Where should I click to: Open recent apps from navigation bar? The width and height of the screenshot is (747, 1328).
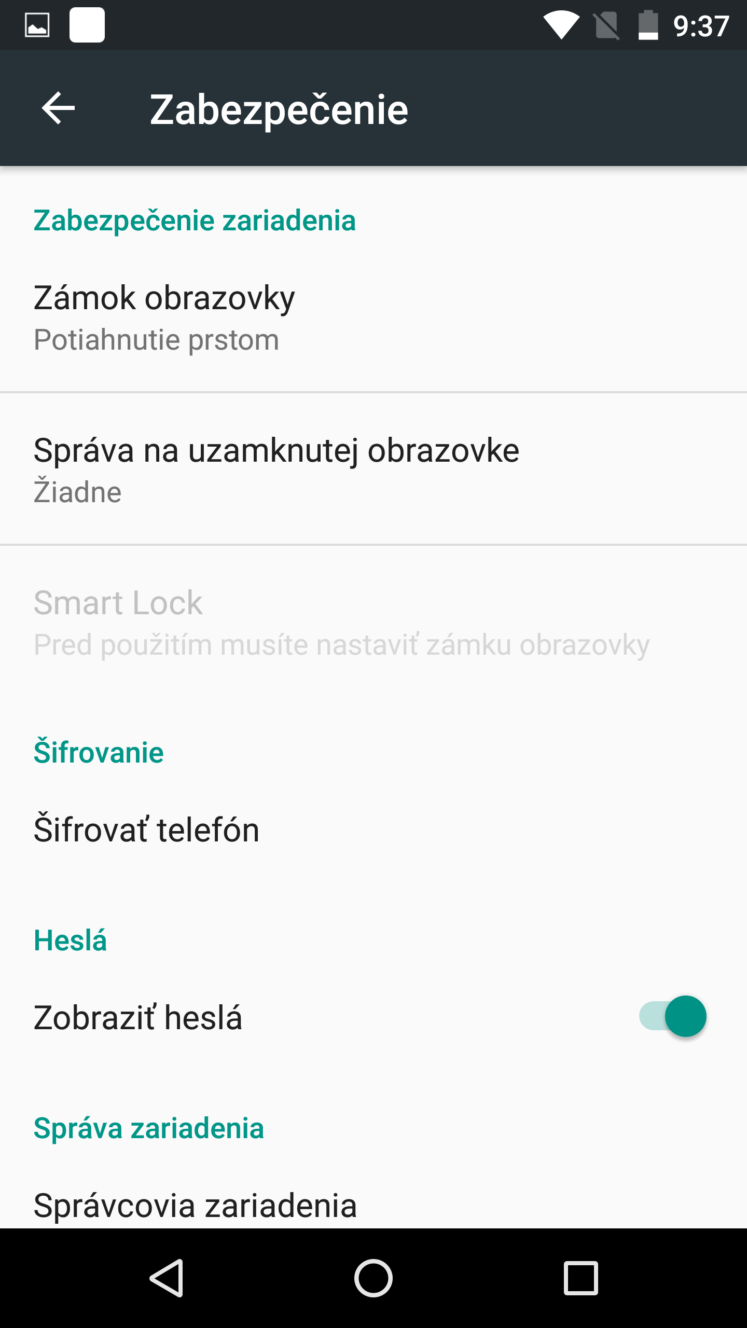click(x=580, y=1277)
